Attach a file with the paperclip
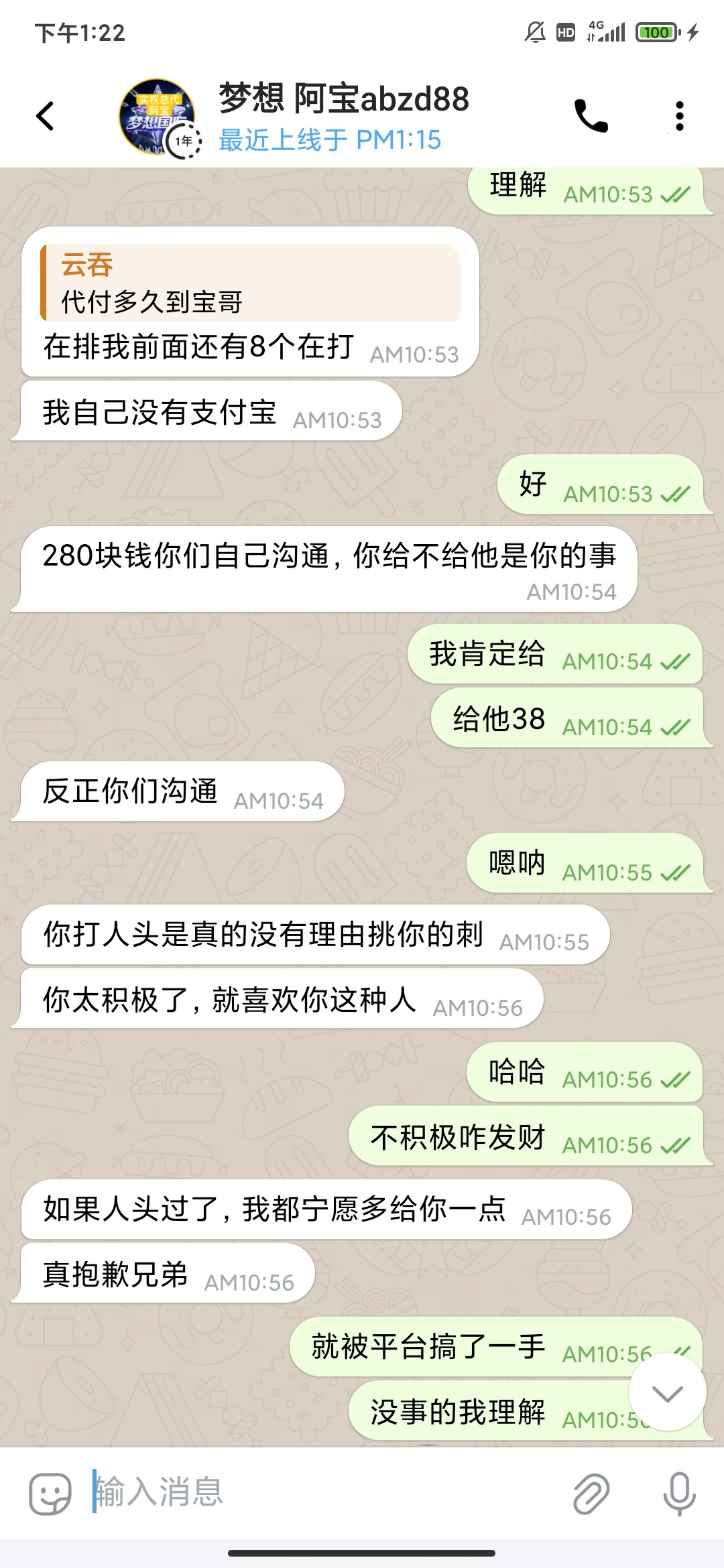The image size is (724, 1568). 591,1494
